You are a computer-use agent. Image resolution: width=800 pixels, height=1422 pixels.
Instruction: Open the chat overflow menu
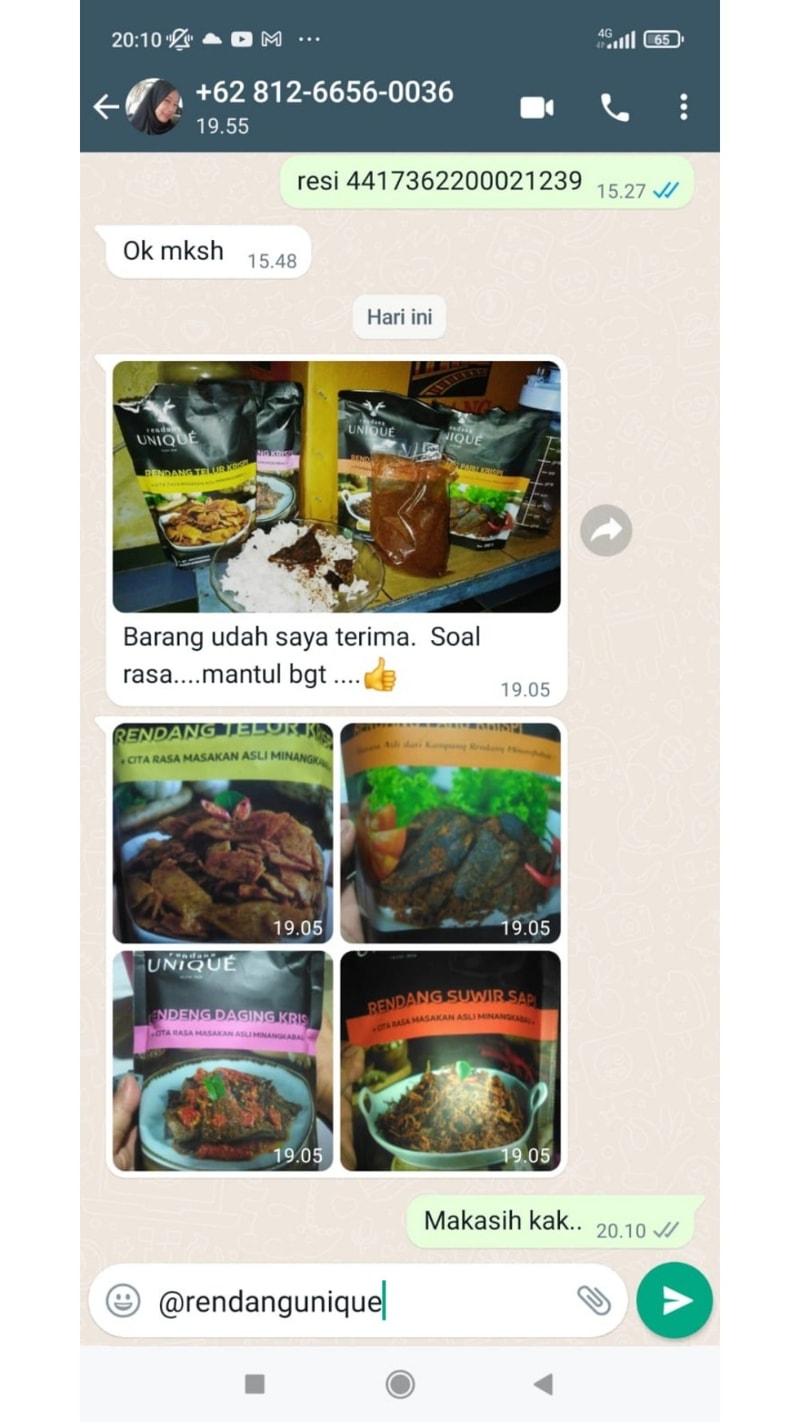(x=684, y=107)
